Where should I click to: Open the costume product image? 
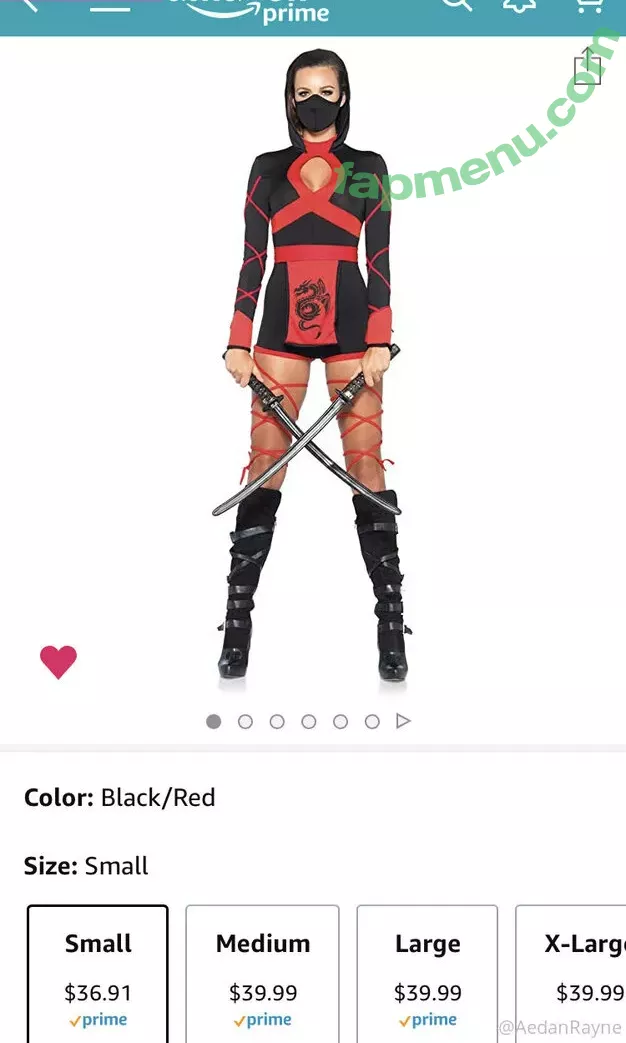tap(312, 370)
